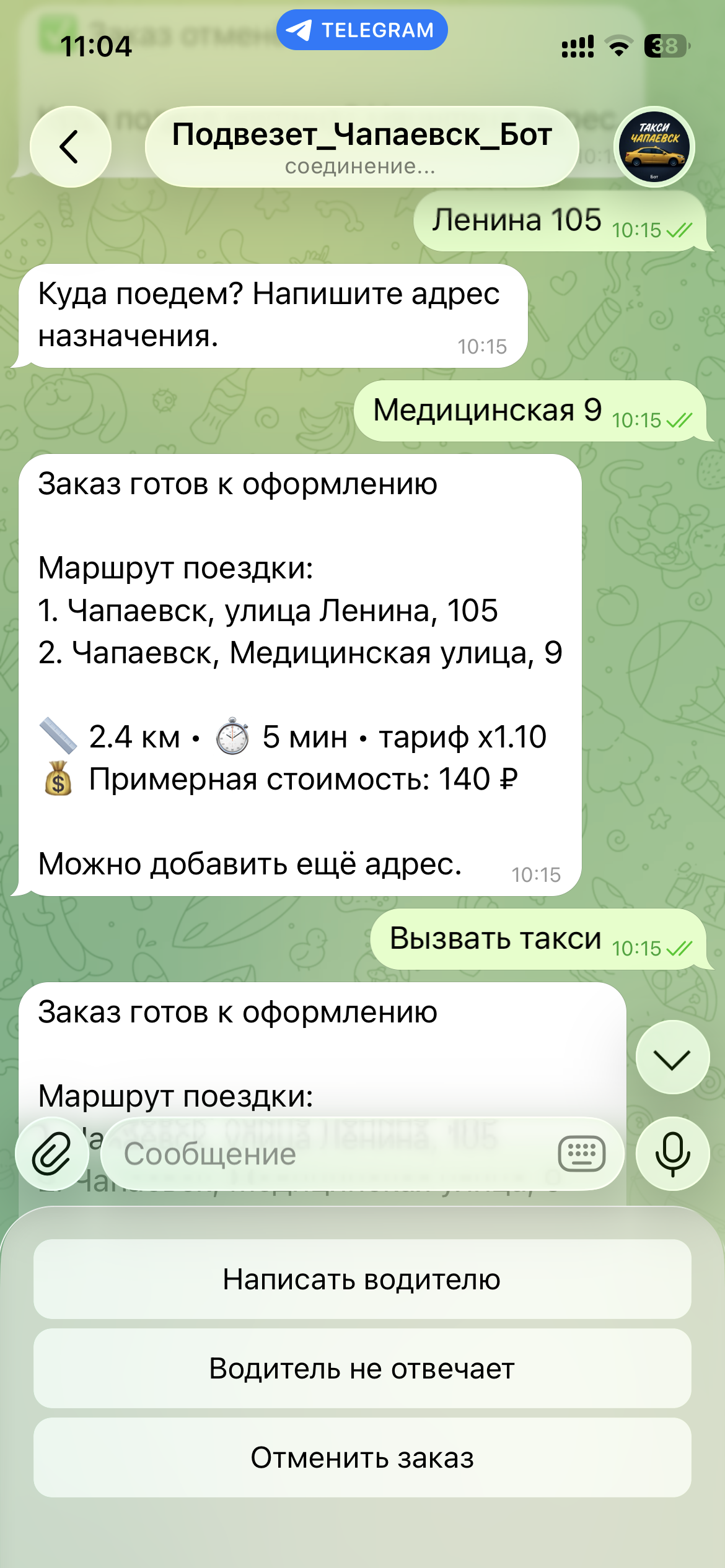Toggle the bot keyboard icon
The image size is (725, 1568).
(581, 1154)
